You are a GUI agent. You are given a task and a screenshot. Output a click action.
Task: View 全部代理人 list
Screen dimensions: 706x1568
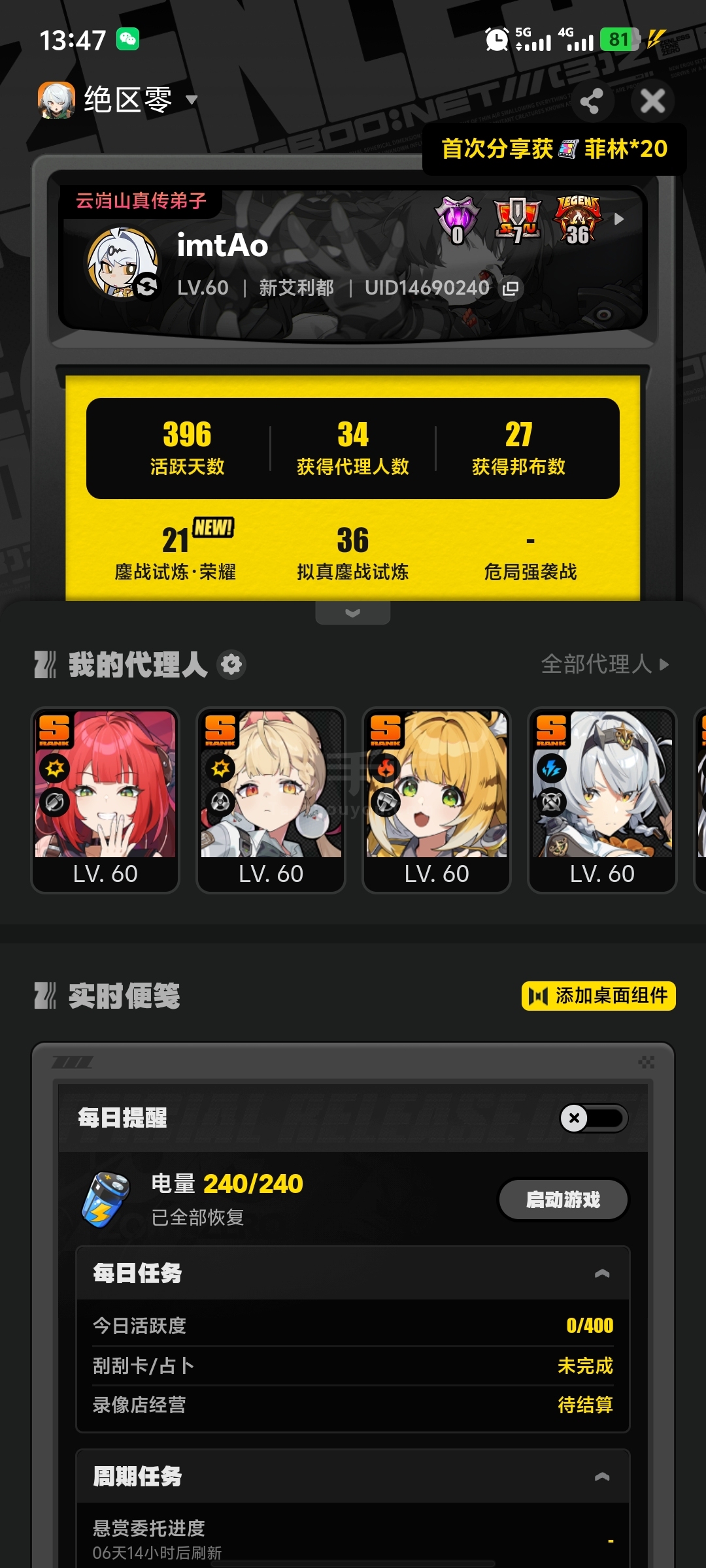(x=605, y=664)
